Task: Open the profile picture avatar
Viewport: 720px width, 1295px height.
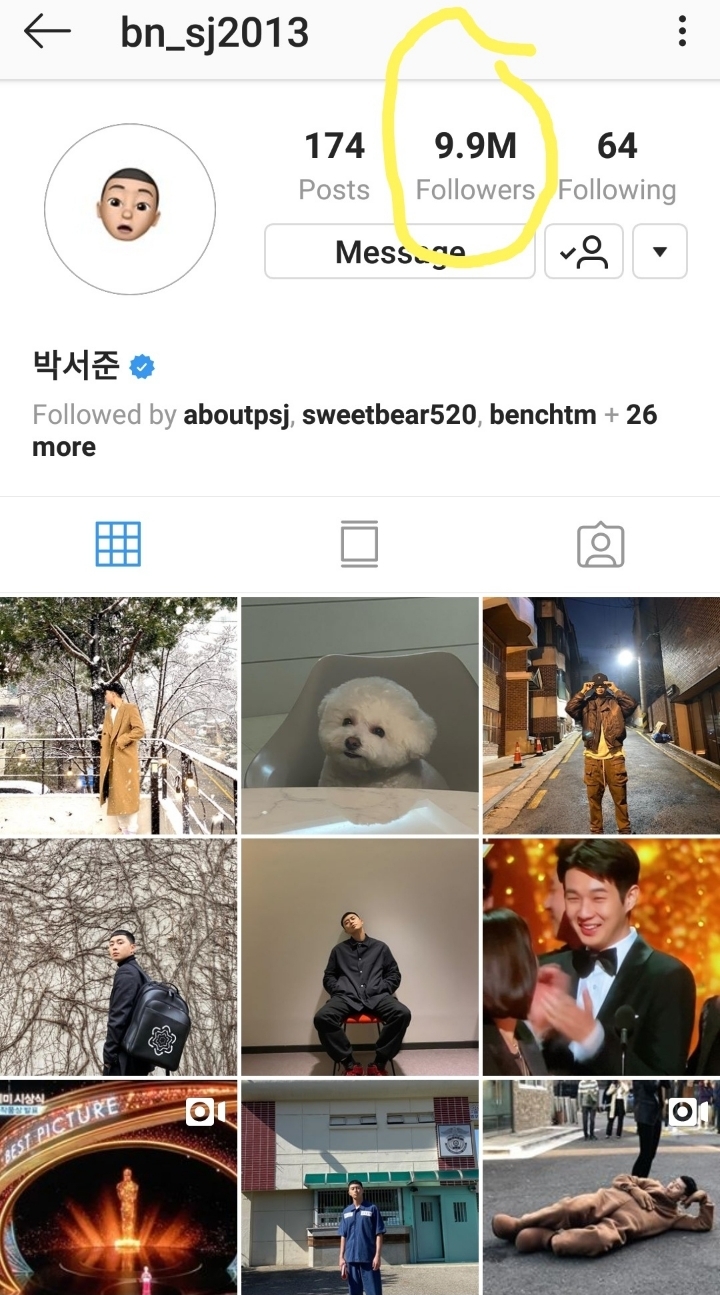Action: [130, 209]
